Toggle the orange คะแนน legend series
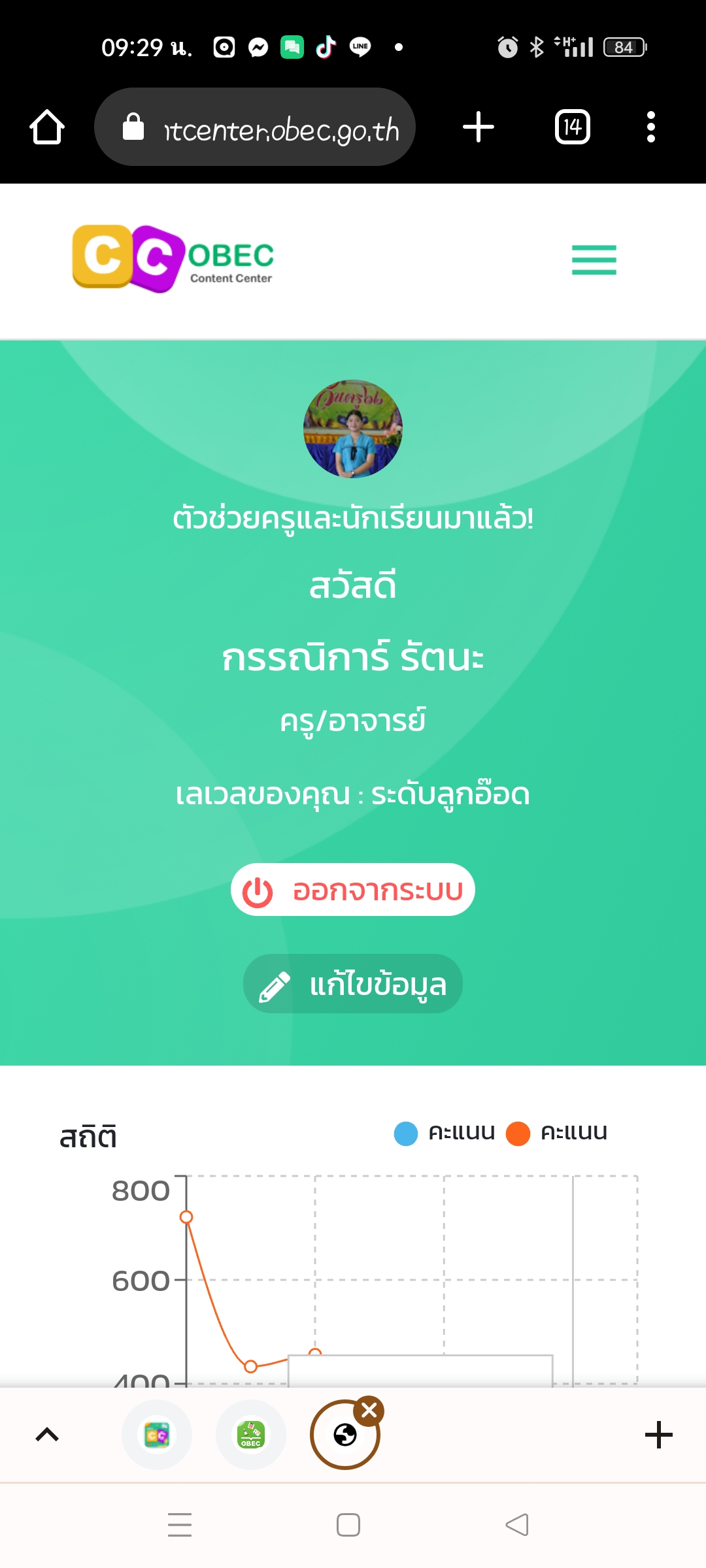The image size is (706, 1568). point(557,1133)
